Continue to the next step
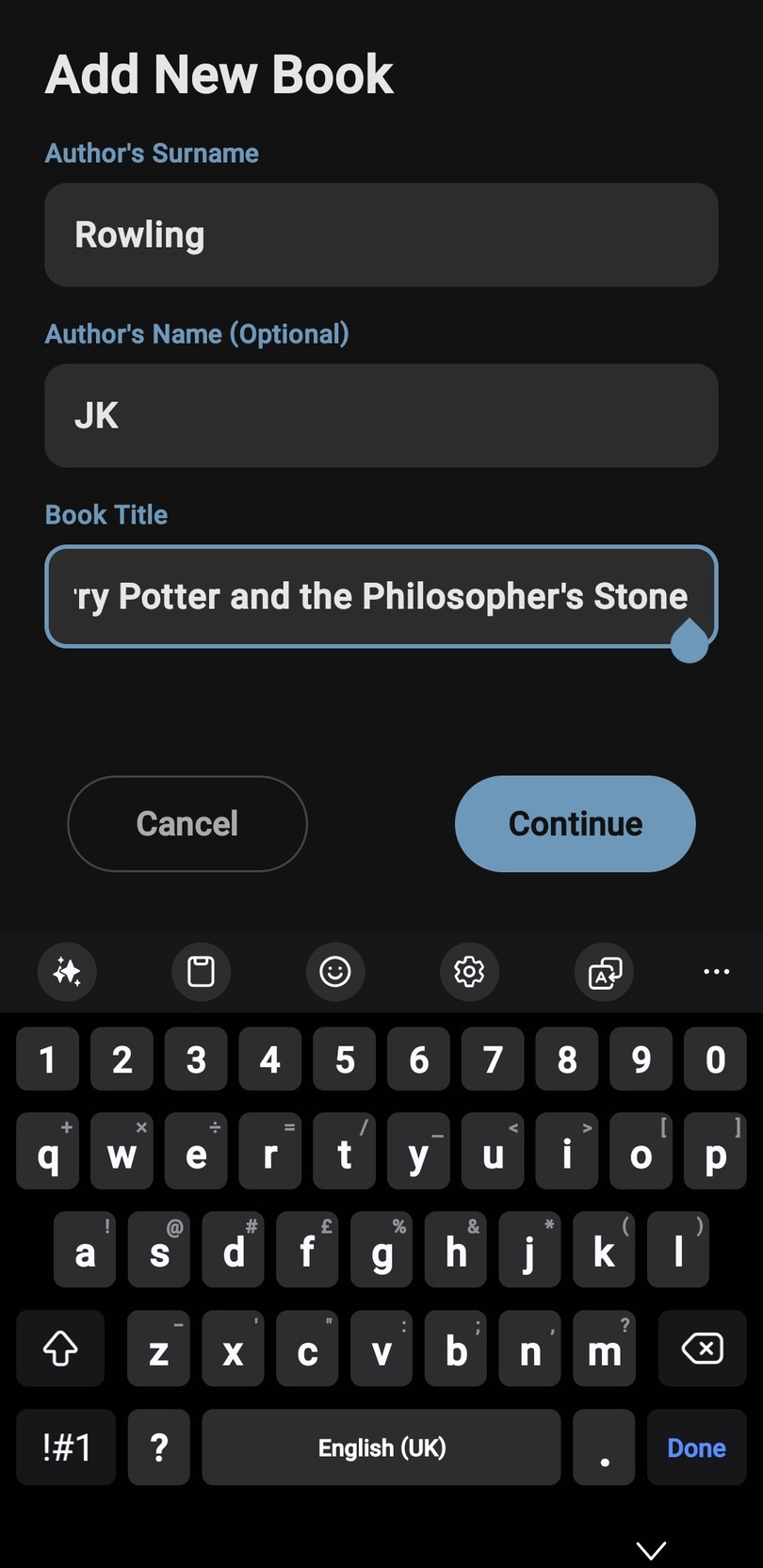 point(575,823)
